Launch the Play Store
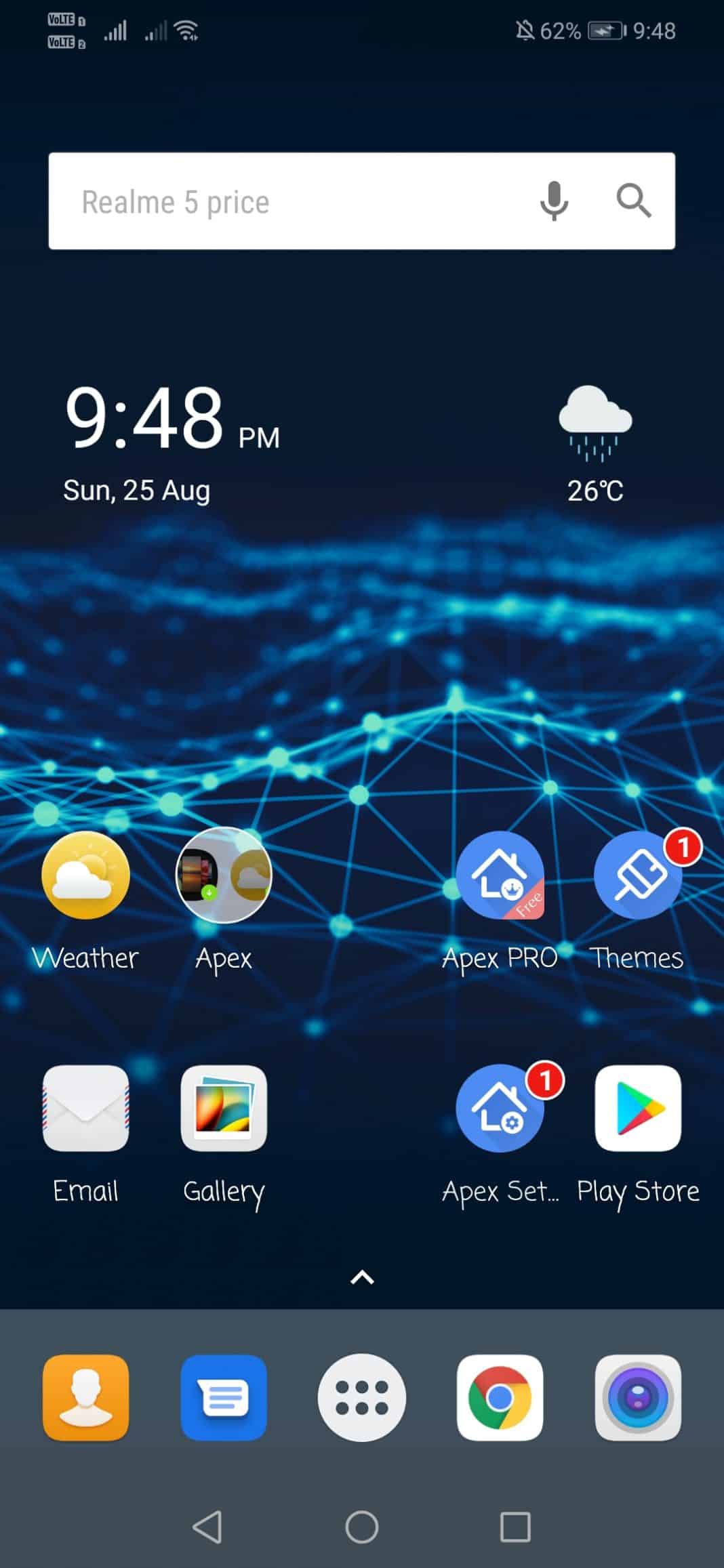Screen dimensions: 724x1568 click(x=638, y=1109)
